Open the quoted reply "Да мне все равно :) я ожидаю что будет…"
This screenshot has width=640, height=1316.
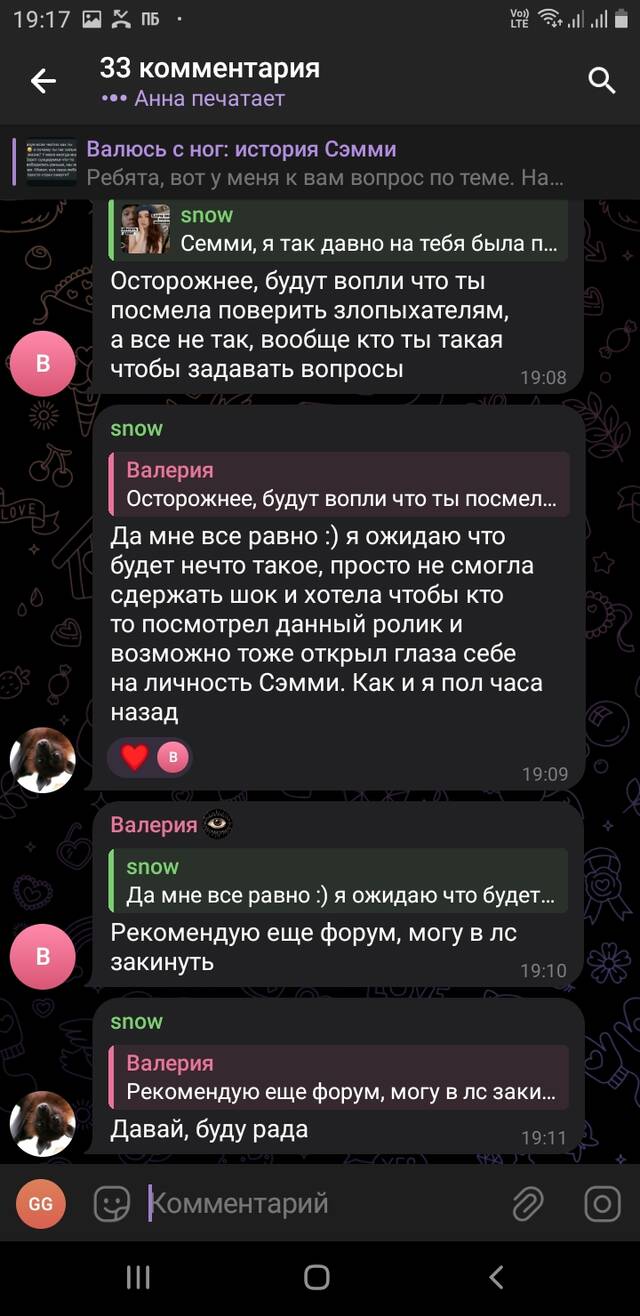pos(339,880)
